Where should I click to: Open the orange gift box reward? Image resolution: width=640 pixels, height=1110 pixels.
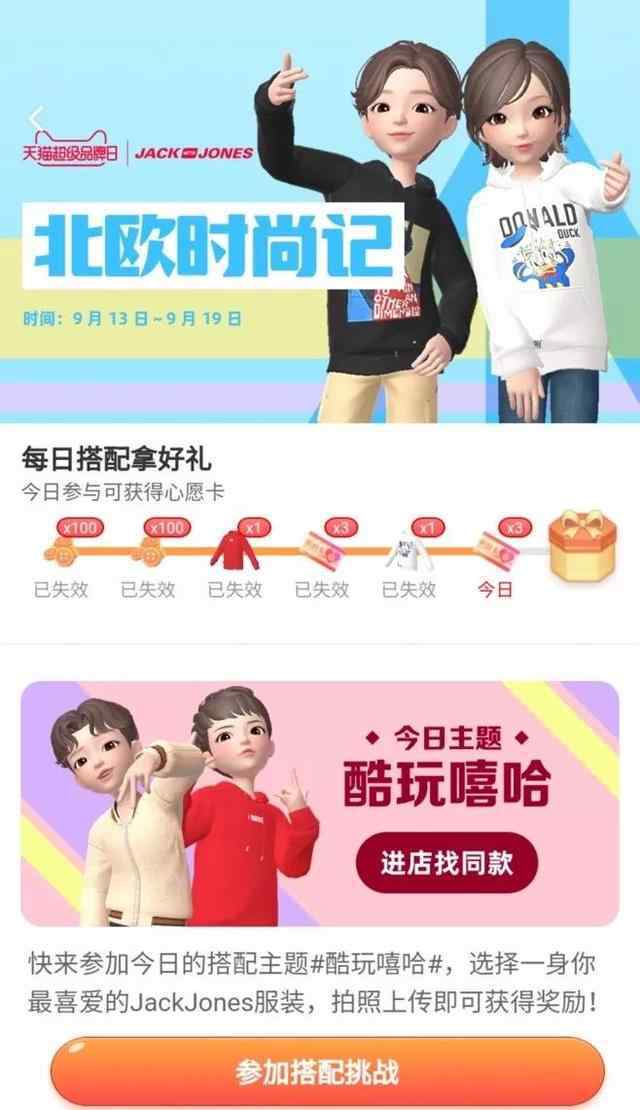point(583,546)
